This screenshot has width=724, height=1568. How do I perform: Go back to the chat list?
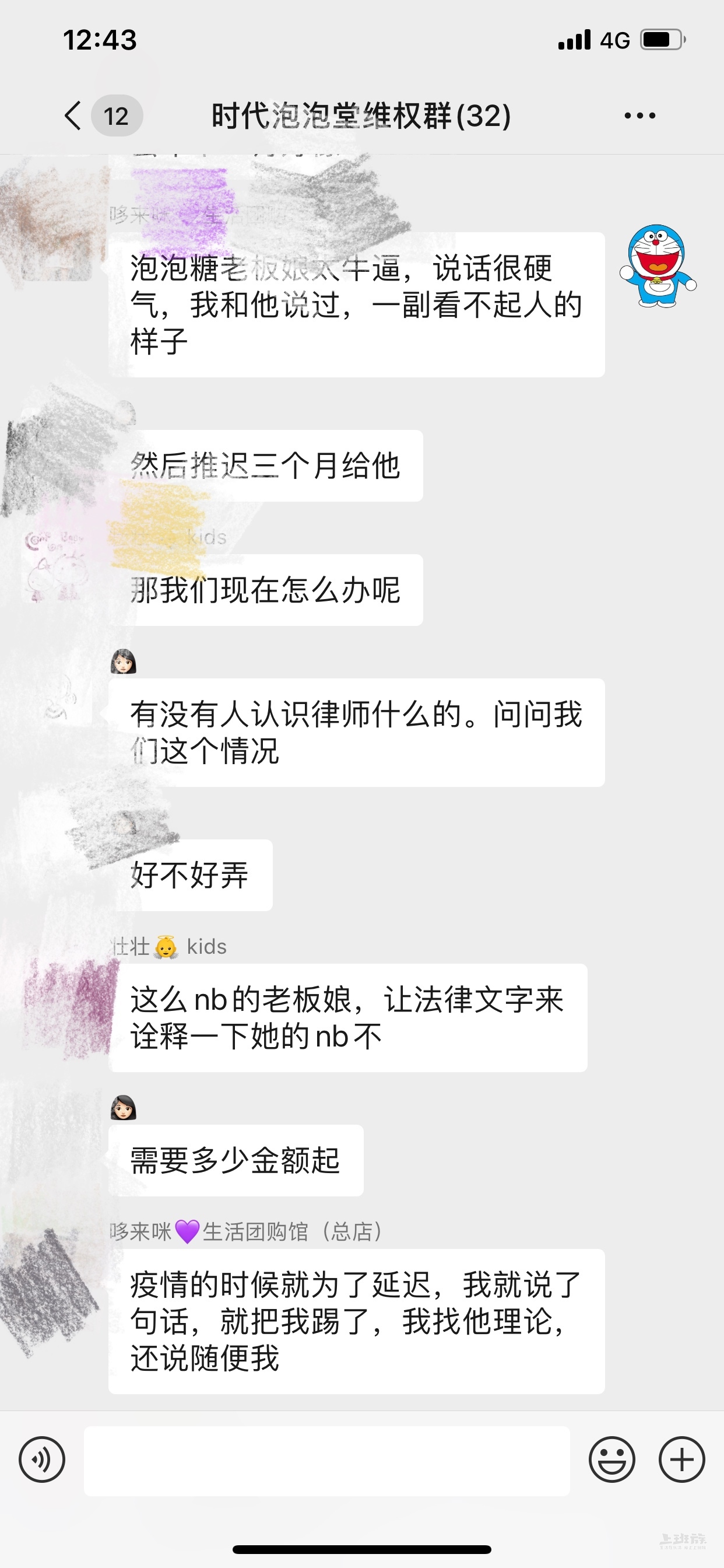point(73,116)
